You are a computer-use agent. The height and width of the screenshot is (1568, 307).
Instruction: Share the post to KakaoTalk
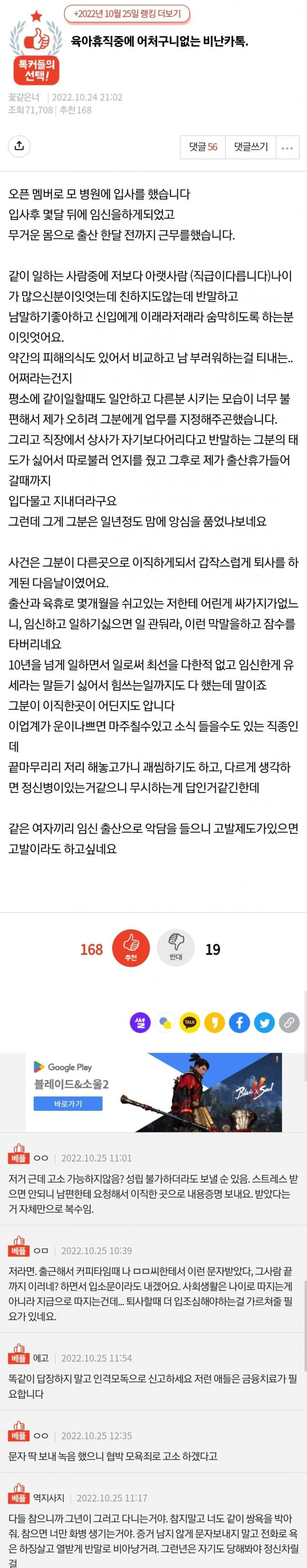click(x=190, y=1022)
